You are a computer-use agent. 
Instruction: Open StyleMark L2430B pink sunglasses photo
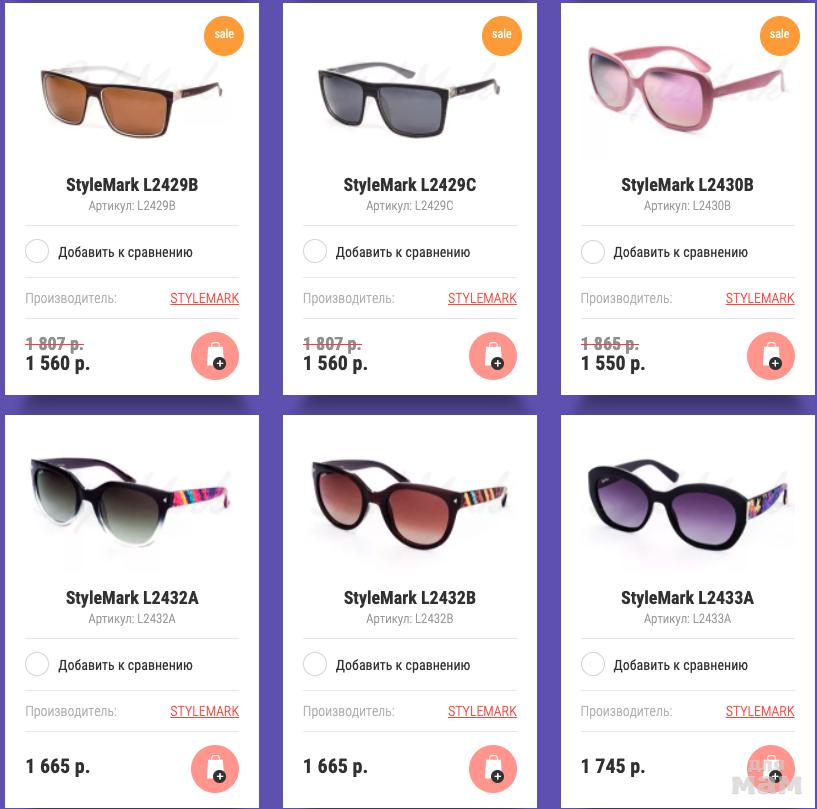click(687, 90)
